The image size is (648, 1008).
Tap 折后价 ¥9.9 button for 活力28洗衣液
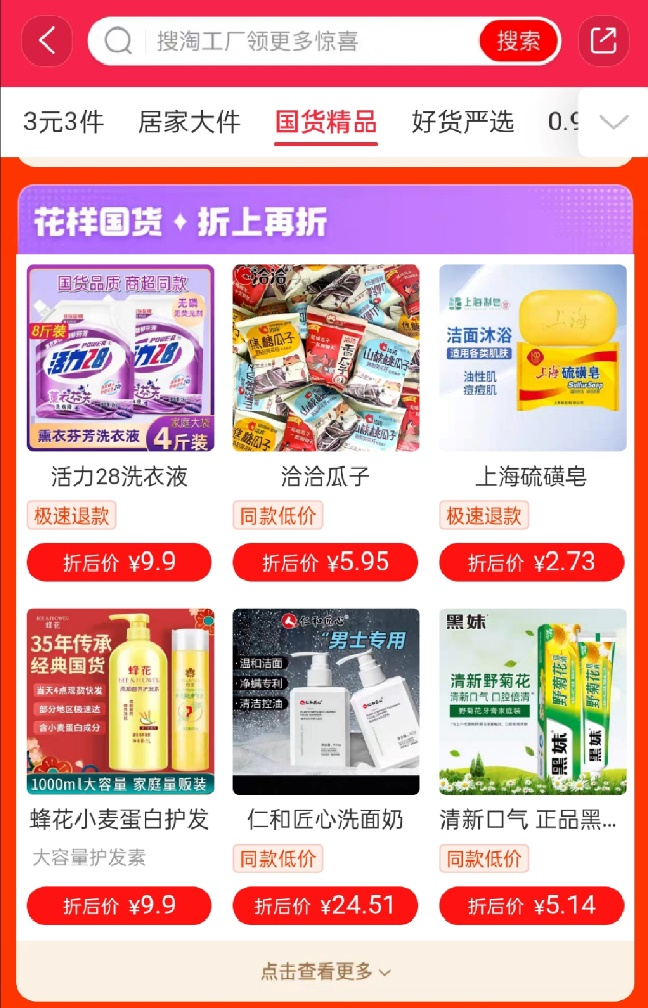click(120, 562)
